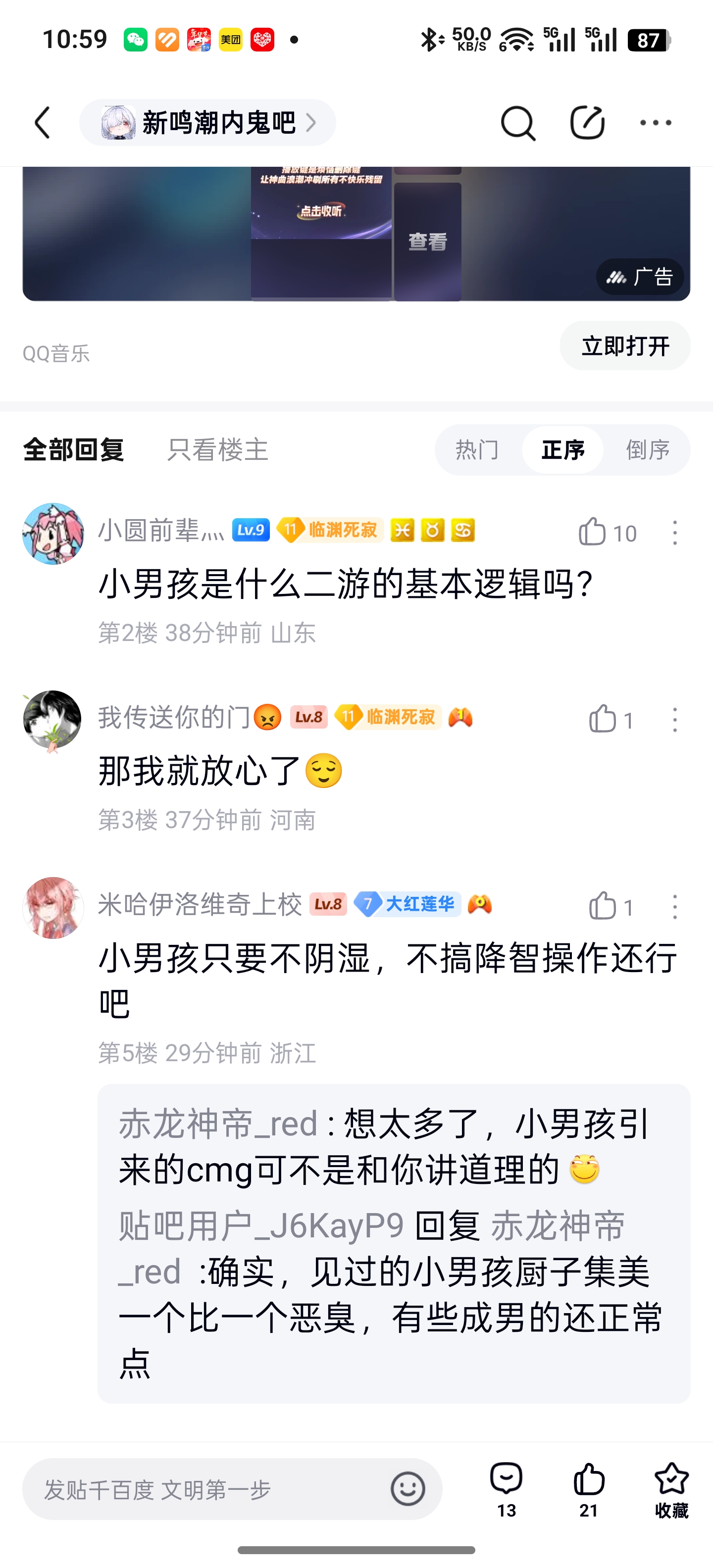Switch to 只看楼主 replies
Screen dimensions: 713x1568
pos(217,450)
